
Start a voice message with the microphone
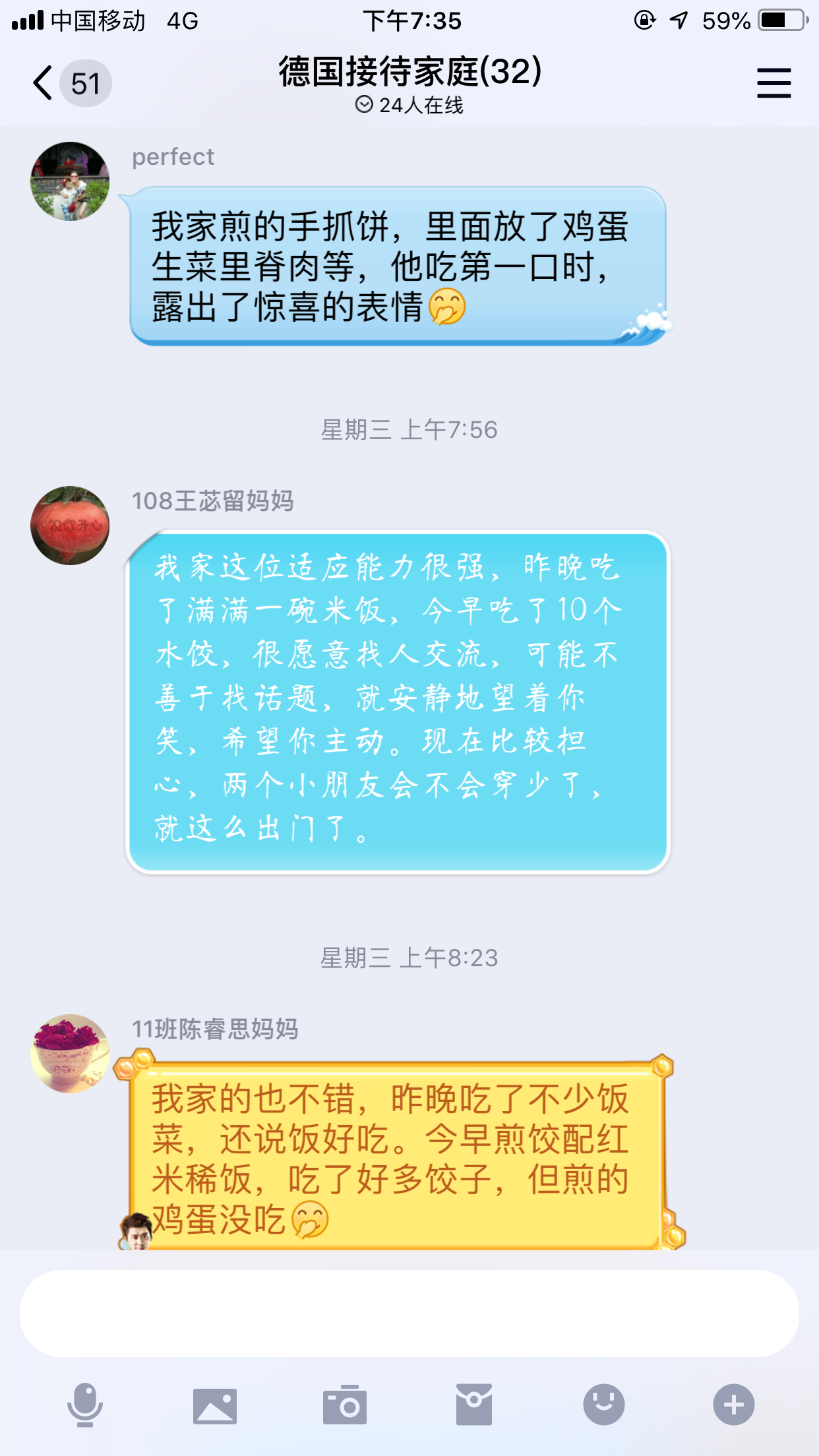(85, 1405)
